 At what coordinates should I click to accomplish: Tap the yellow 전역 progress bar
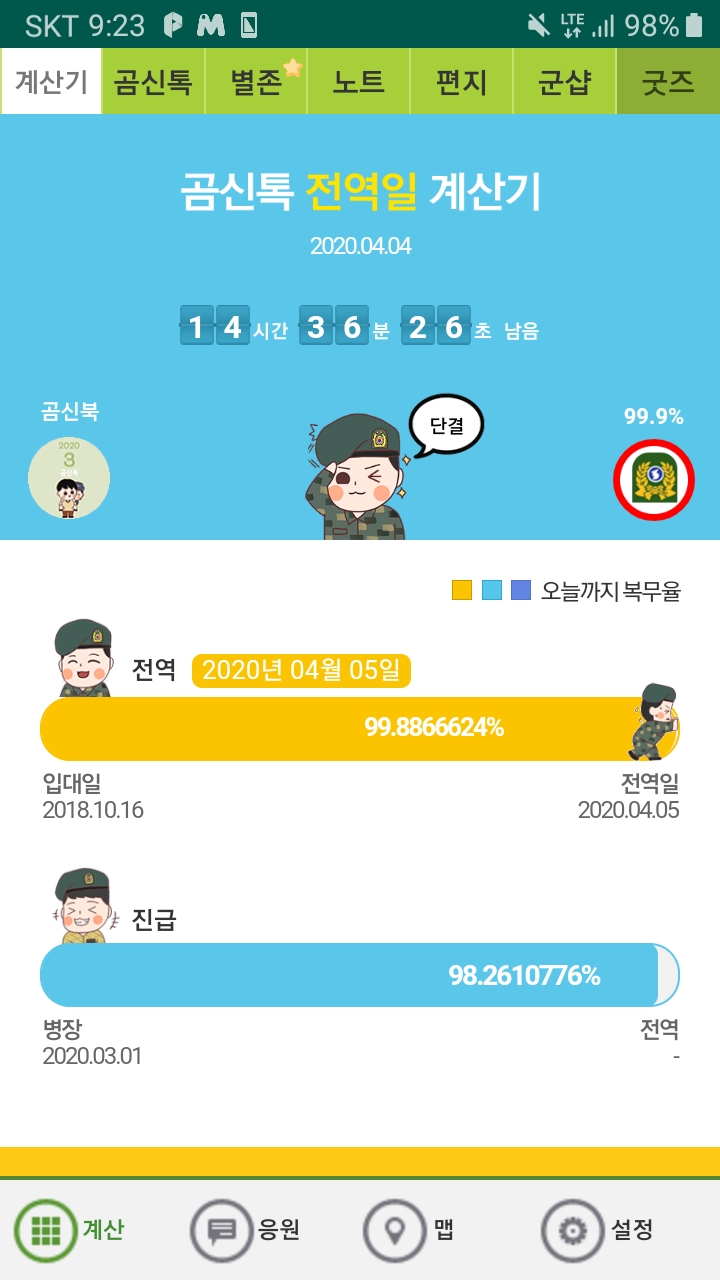(360, 728)
